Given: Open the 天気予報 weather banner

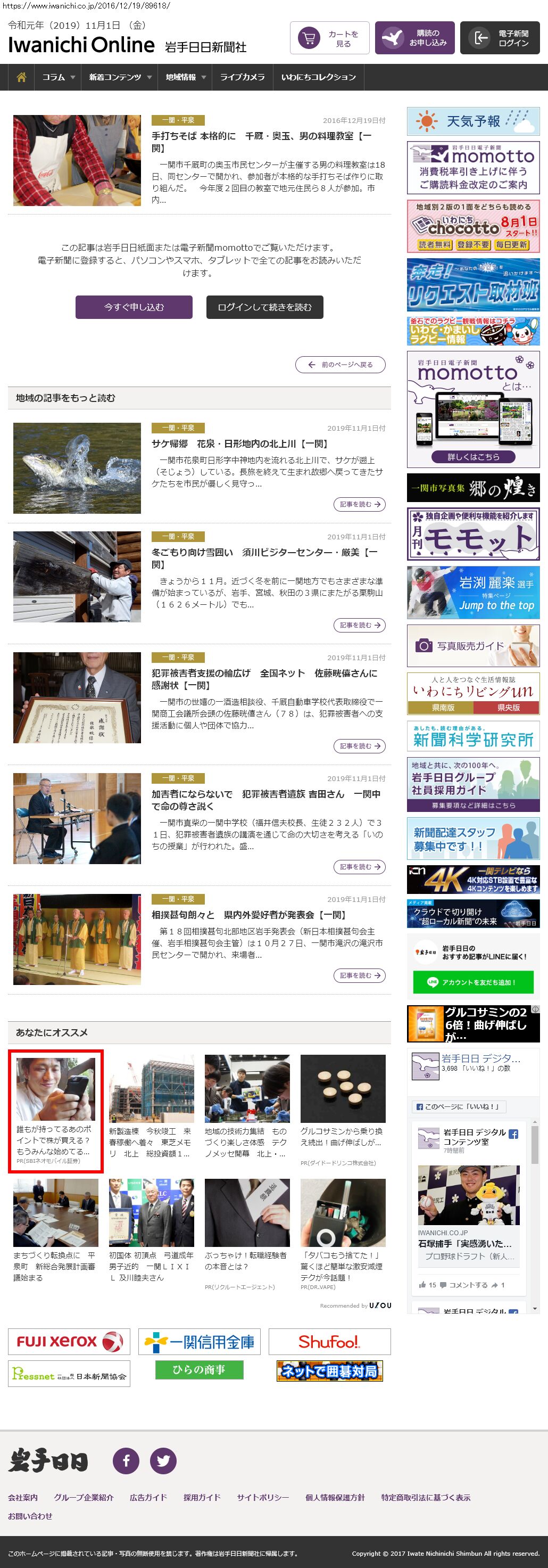Looking at the screenshot, I should (x=472, y=121).
